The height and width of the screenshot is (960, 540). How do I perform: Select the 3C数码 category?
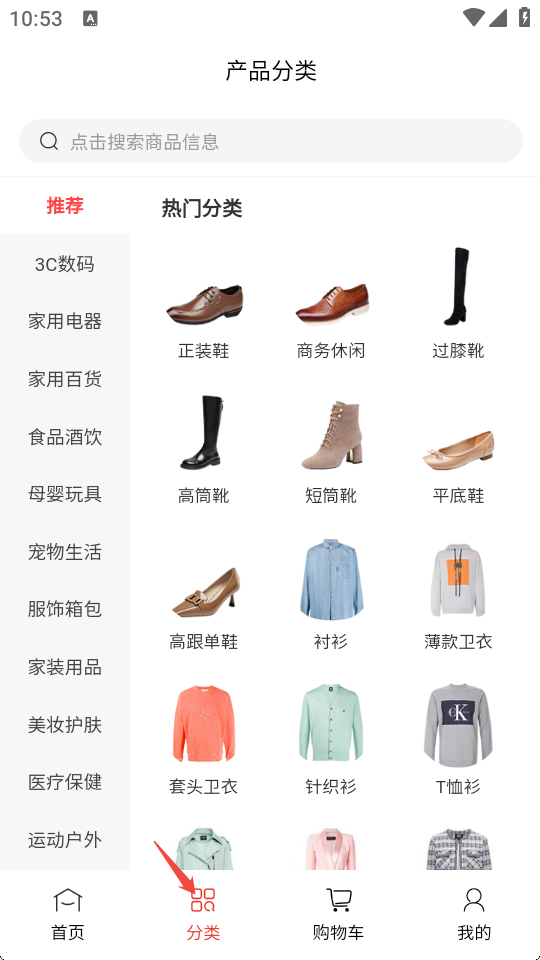point(64,264)
